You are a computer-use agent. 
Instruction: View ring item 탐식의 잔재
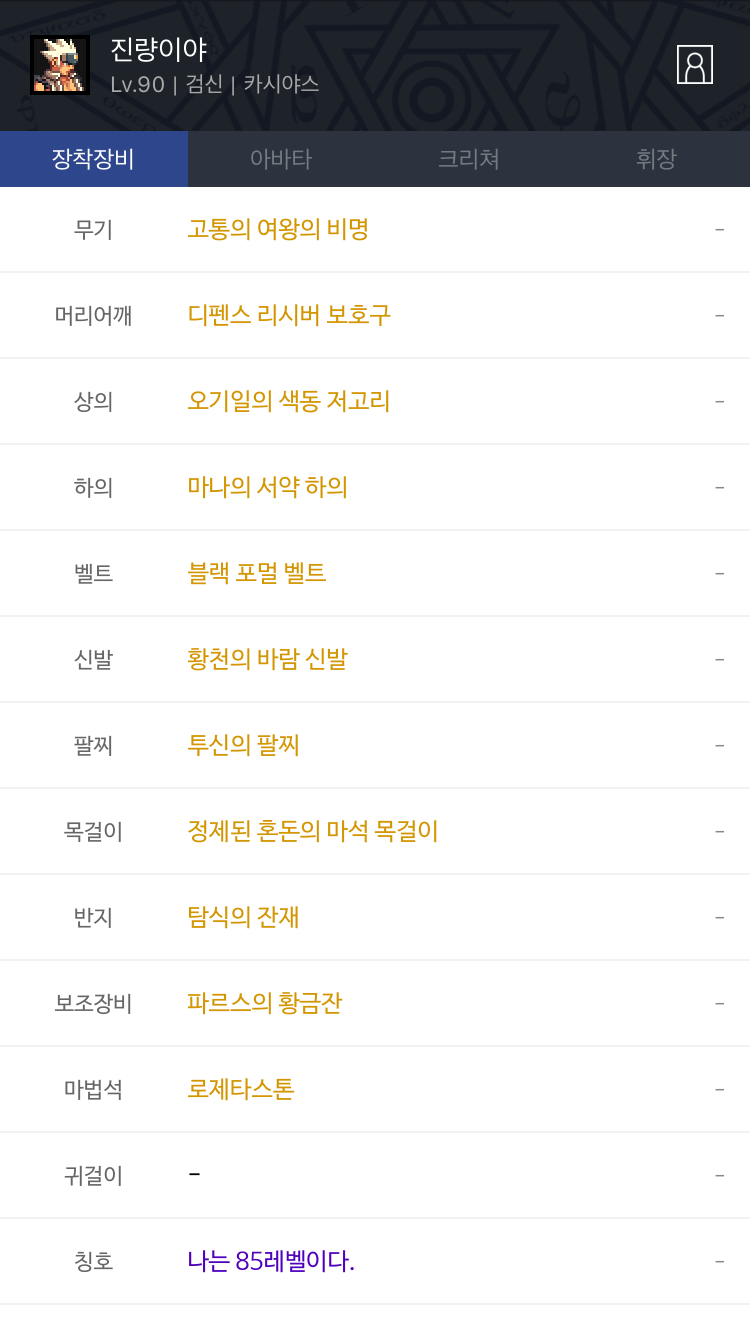(x=243, y=917)
